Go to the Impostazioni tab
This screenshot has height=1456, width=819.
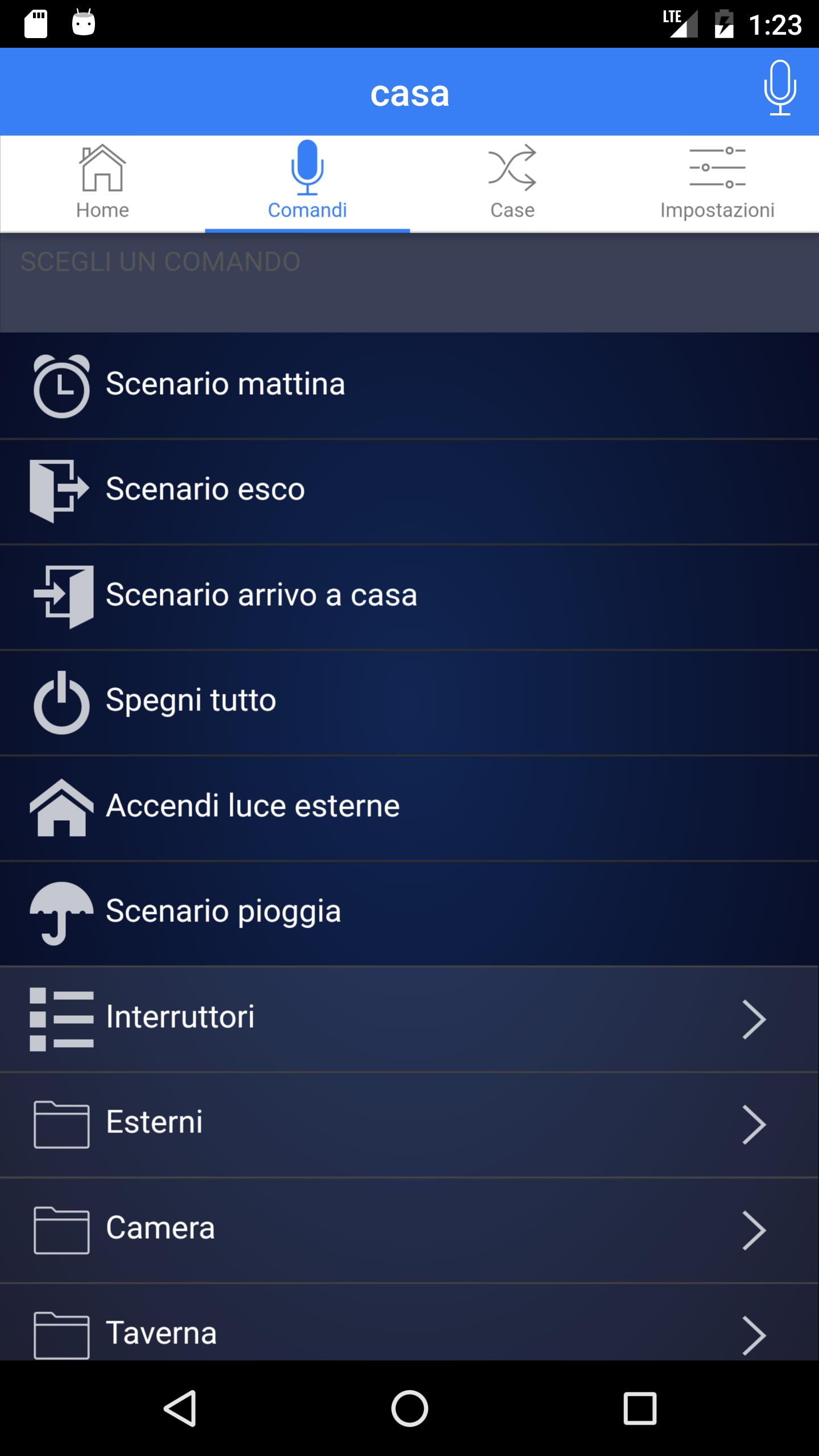point(717,183)
